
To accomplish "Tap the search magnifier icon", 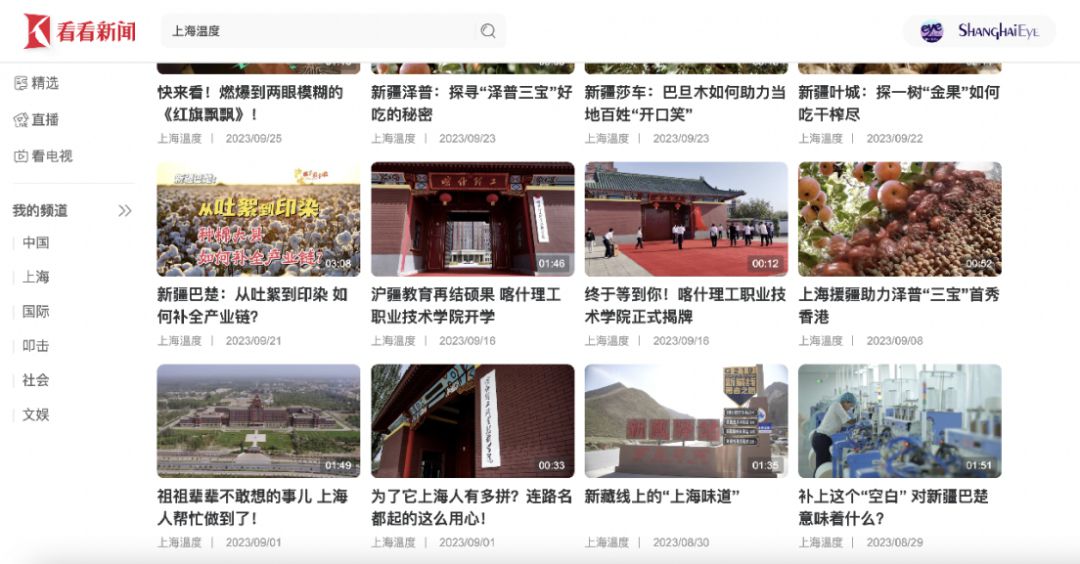I will 488,31.
